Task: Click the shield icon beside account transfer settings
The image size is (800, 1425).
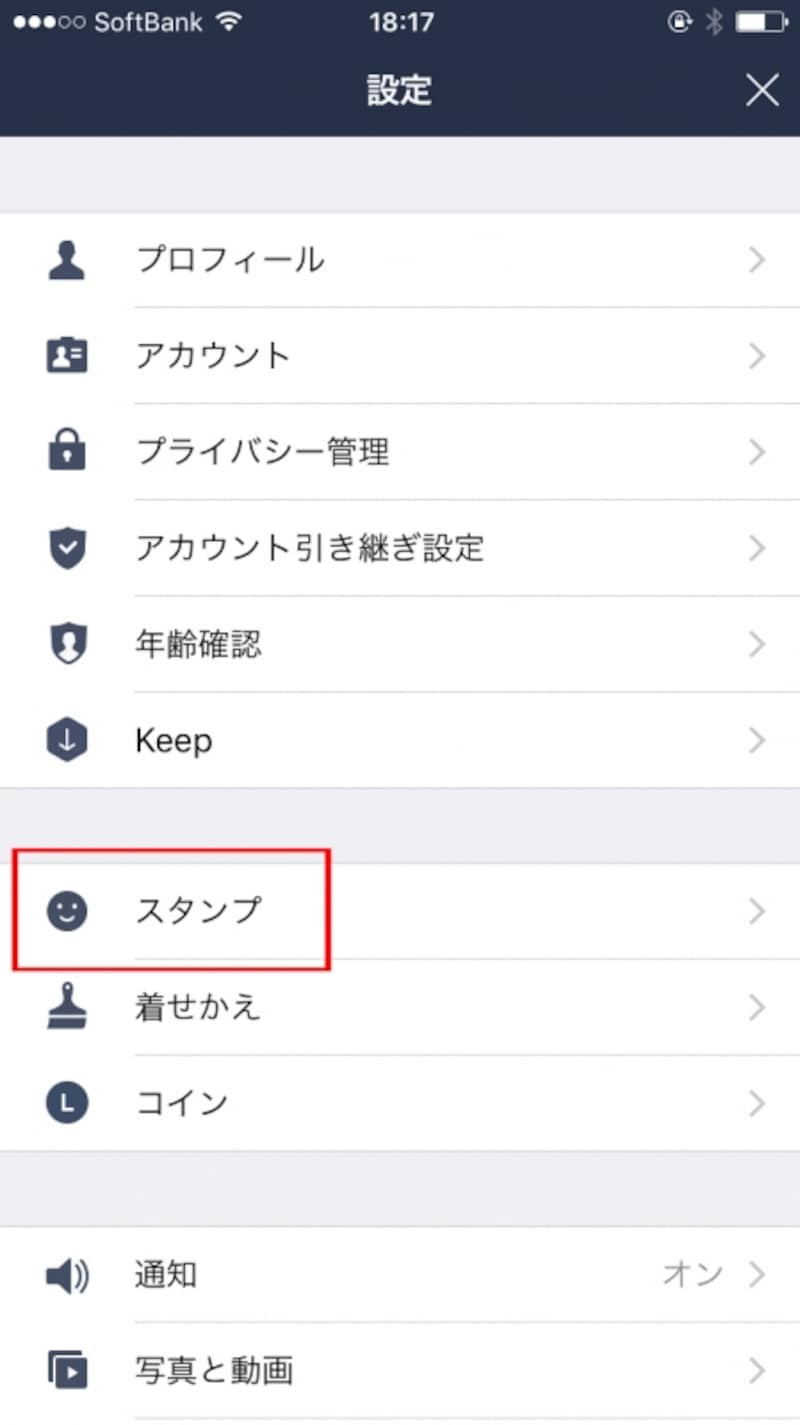Action: pos(67,547)
